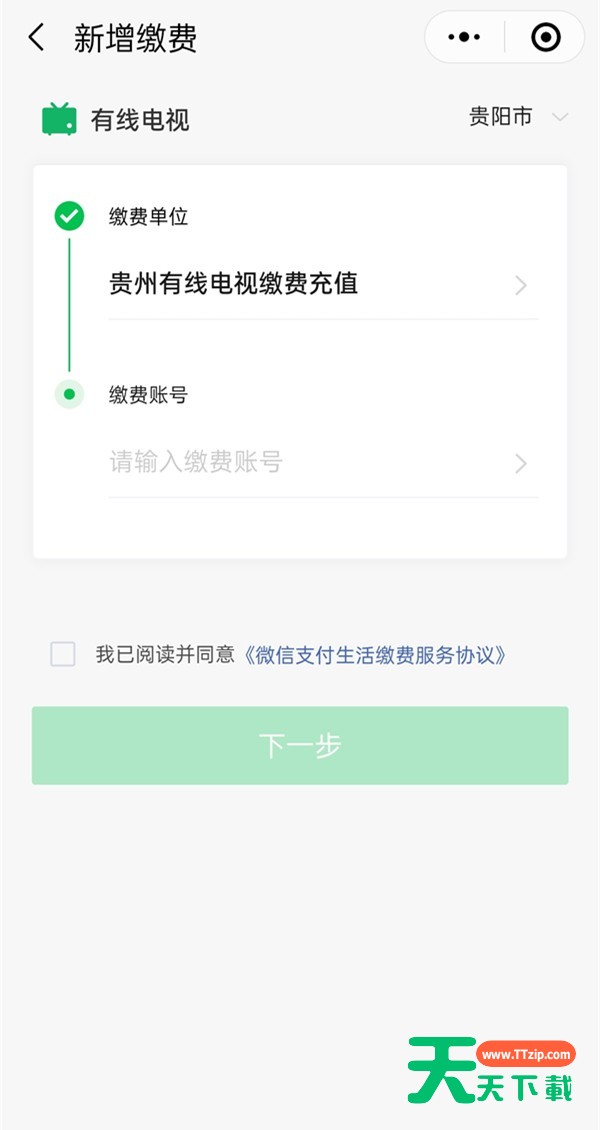The image size is (600, 1130).
Task: Select payment unit 贵州有线电视缴费充值
Action: coord(322,285)
